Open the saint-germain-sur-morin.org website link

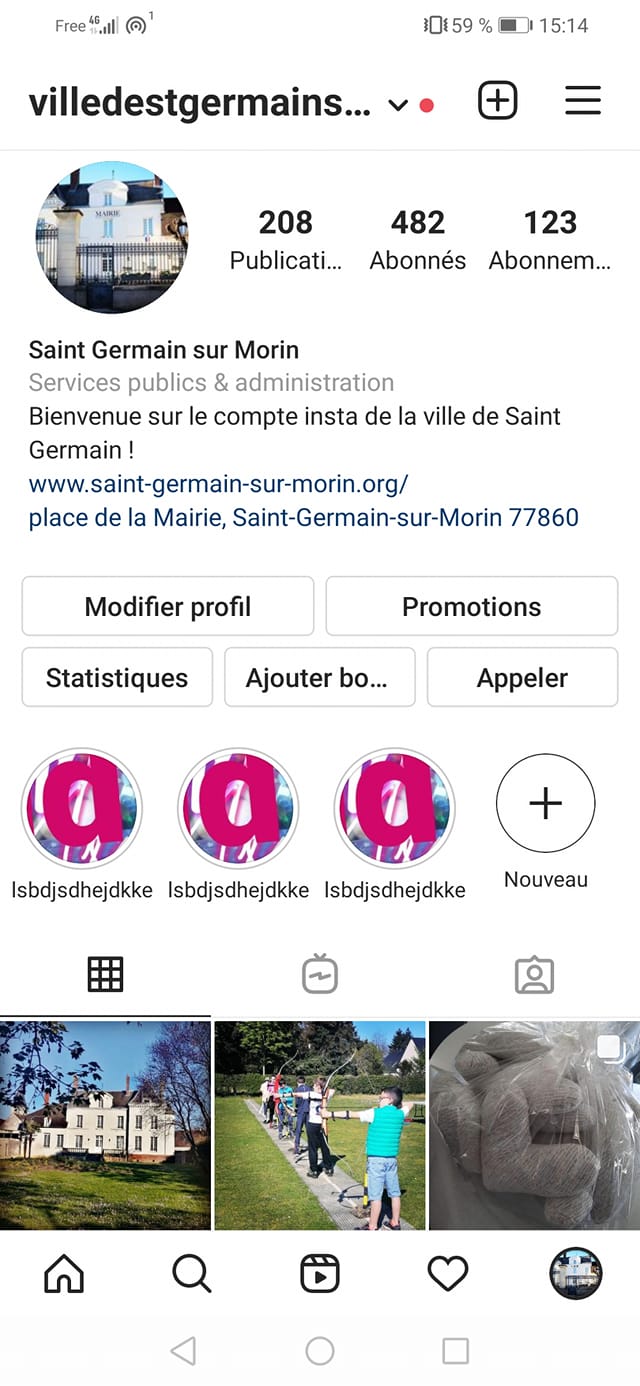[218, 484]
